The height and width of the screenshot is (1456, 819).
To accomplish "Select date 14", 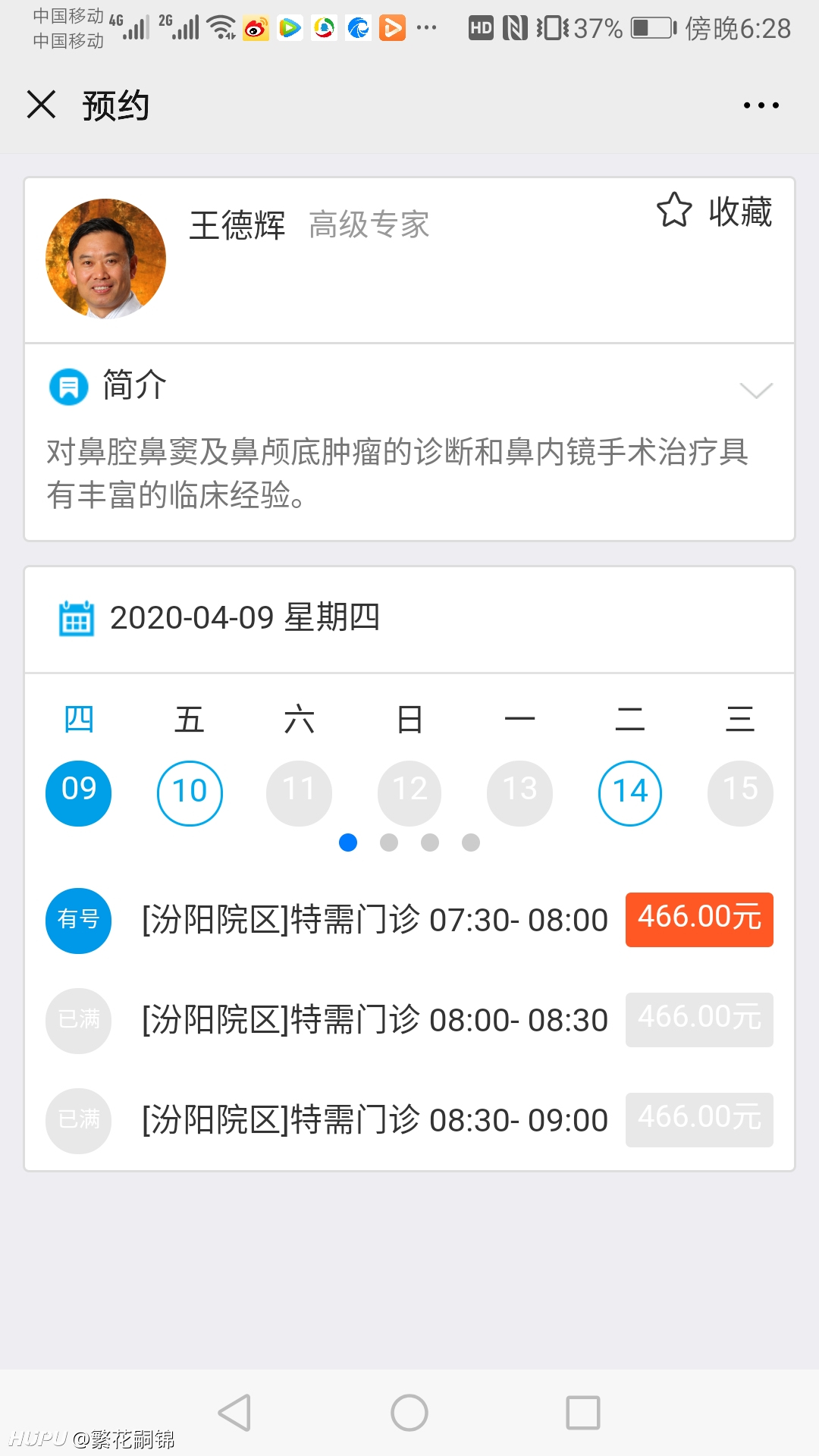I will [630, 792].
